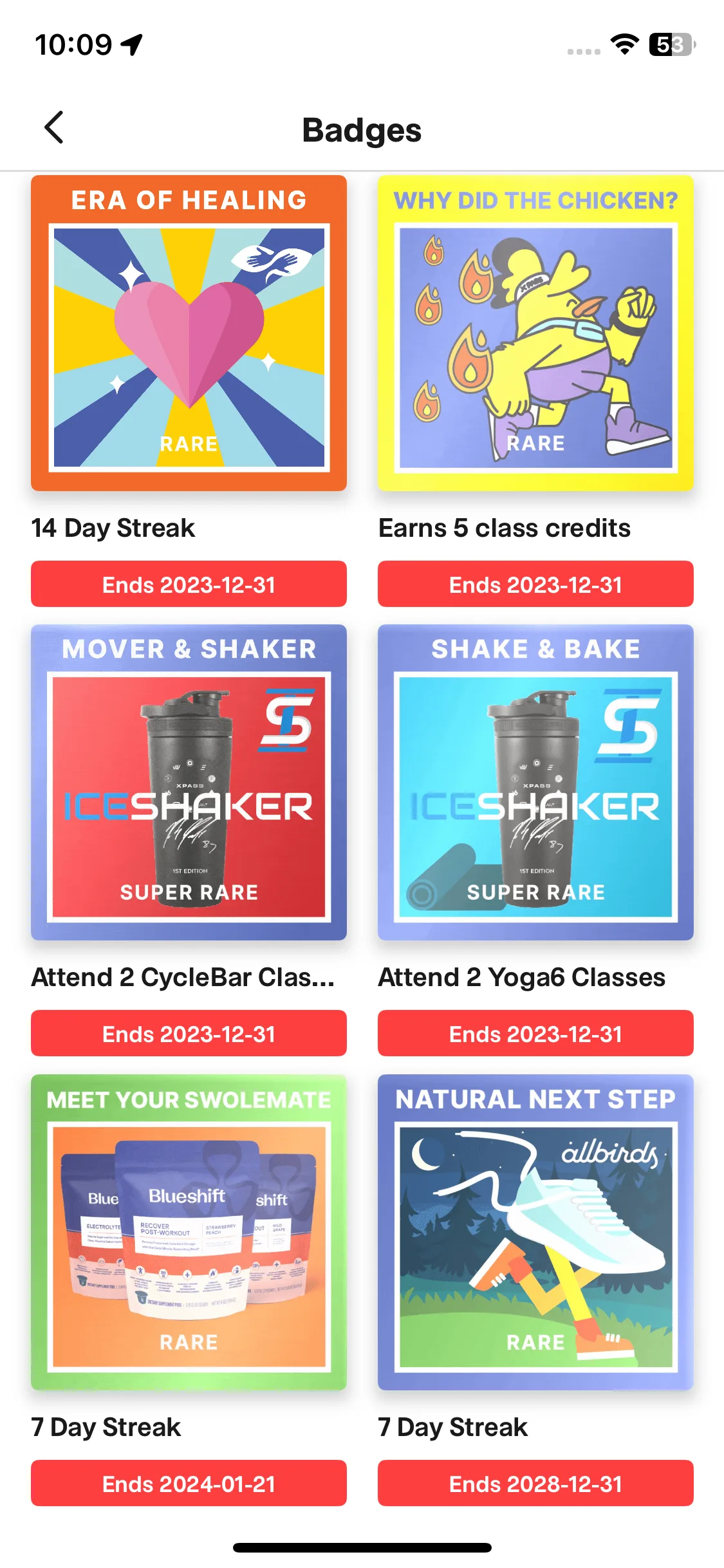The width and height of the screenshot is (724, 1568).
Task: Open the Meet Your Swolemate badge
Action: point(189,1231)
